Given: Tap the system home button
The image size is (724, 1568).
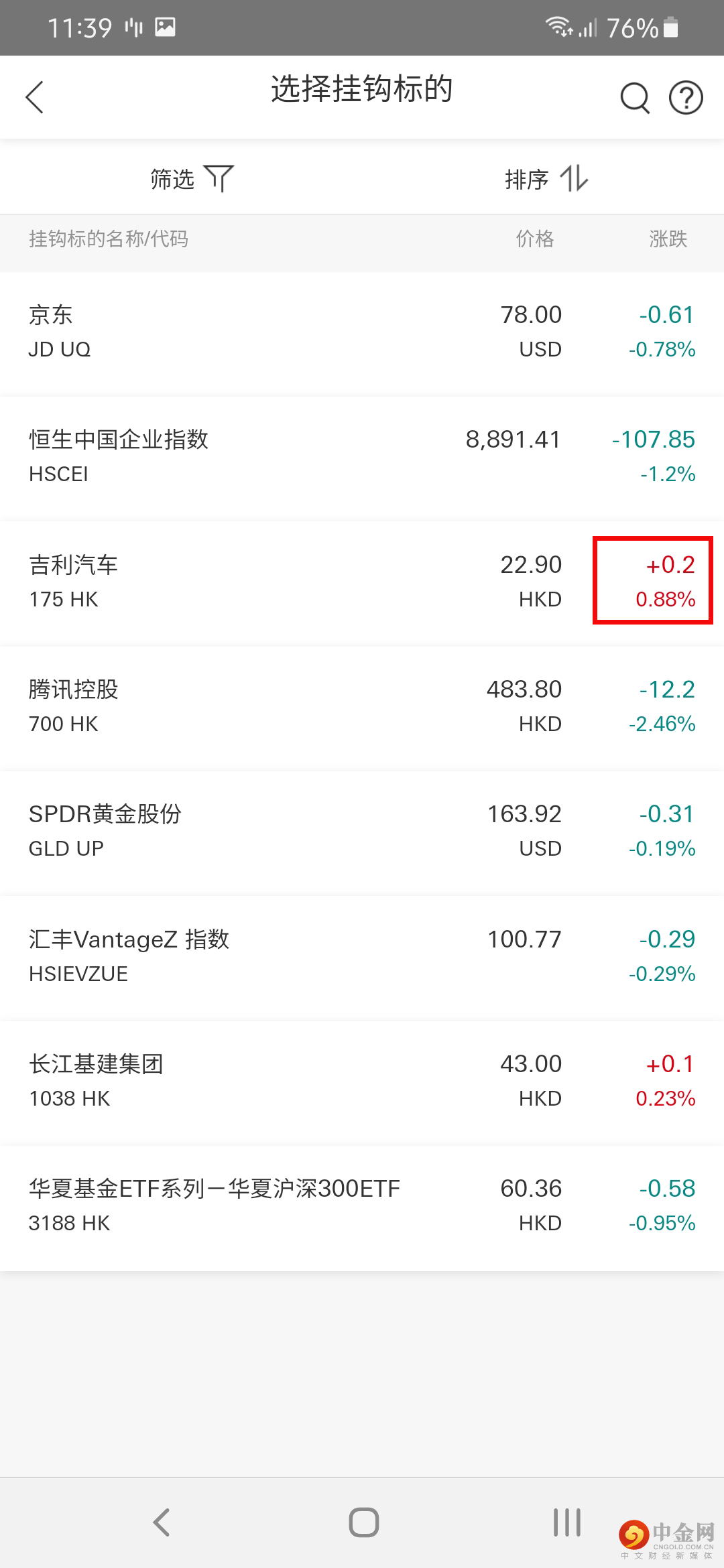Looking at the screenshot, I should (363, 1522).
